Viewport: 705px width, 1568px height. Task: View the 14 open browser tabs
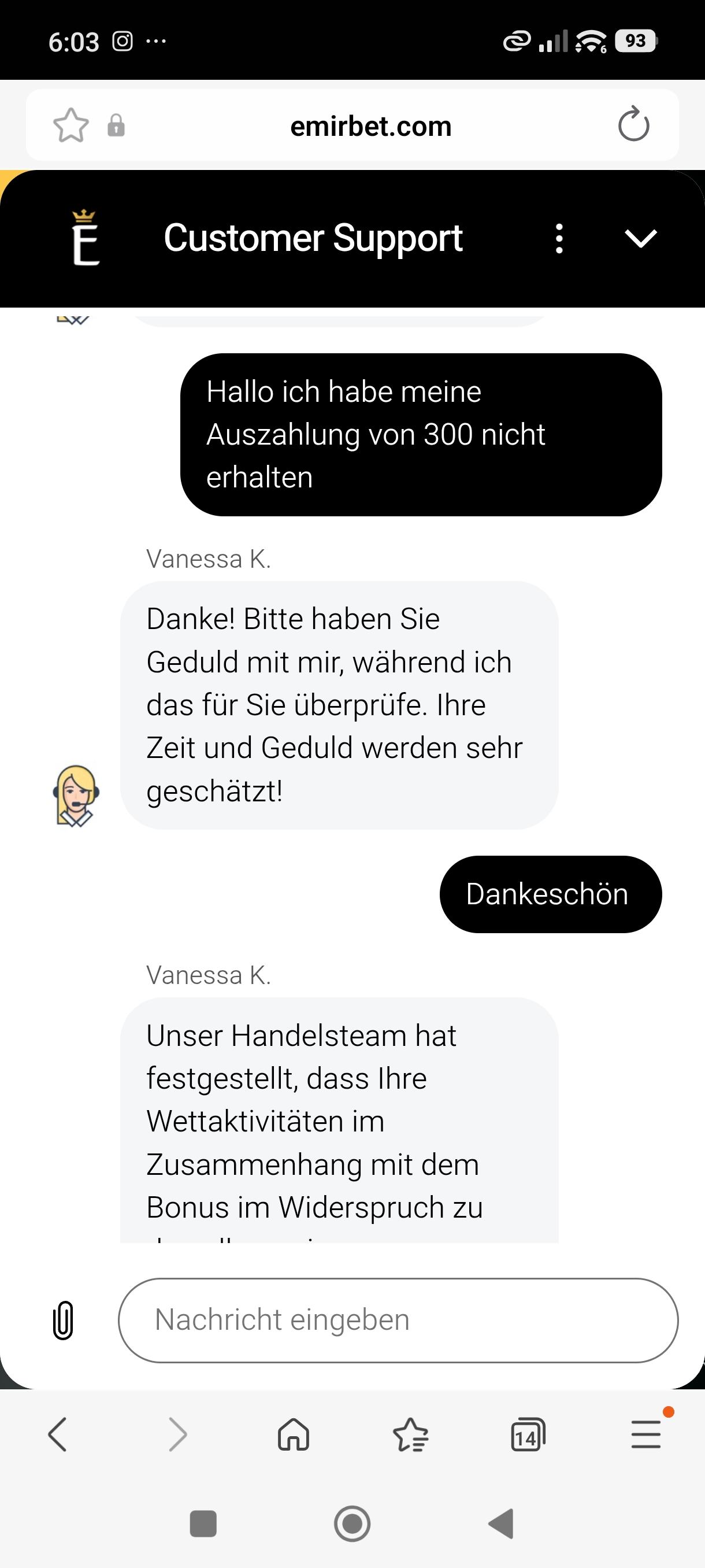coord(528,1434)
